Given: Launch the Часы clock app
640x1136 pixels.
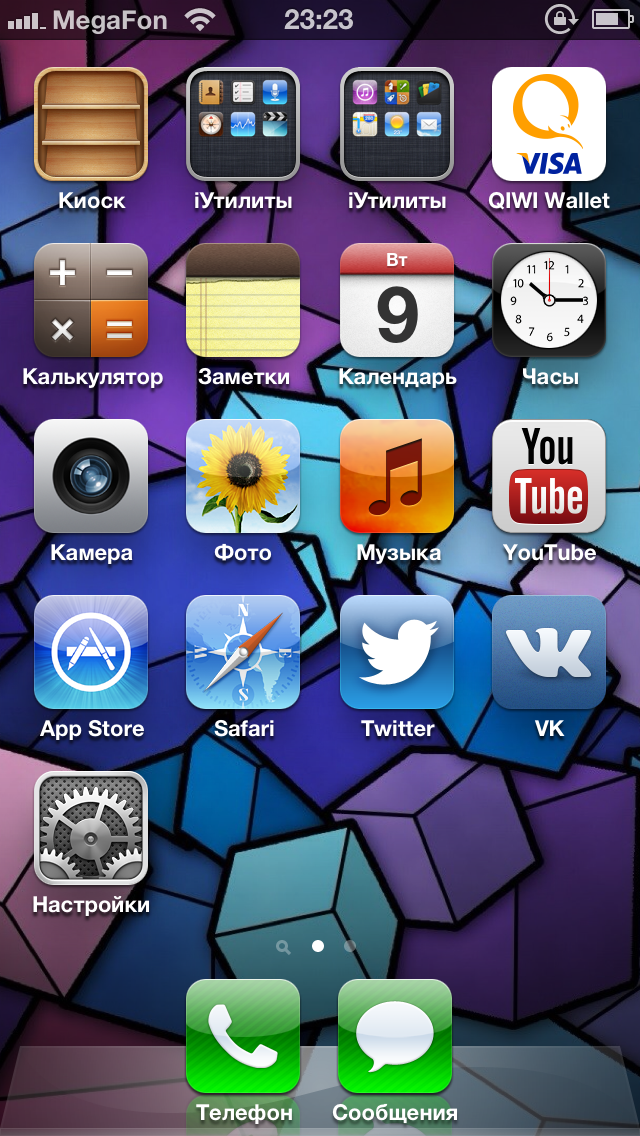Looking at the screenshot, I should coord(549,300).
